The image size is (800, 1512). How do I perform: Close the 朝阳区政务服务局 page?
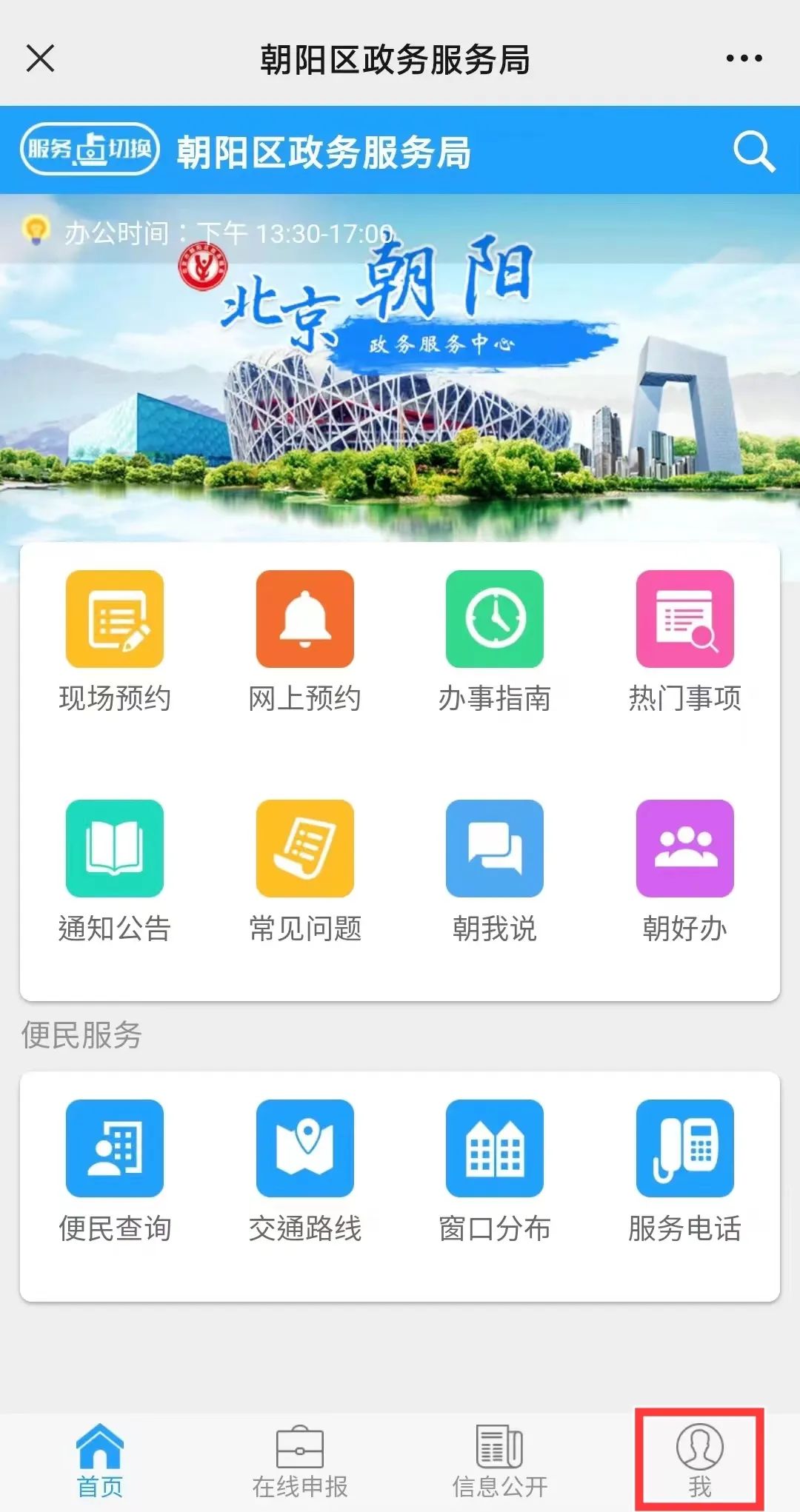[40, 58]
